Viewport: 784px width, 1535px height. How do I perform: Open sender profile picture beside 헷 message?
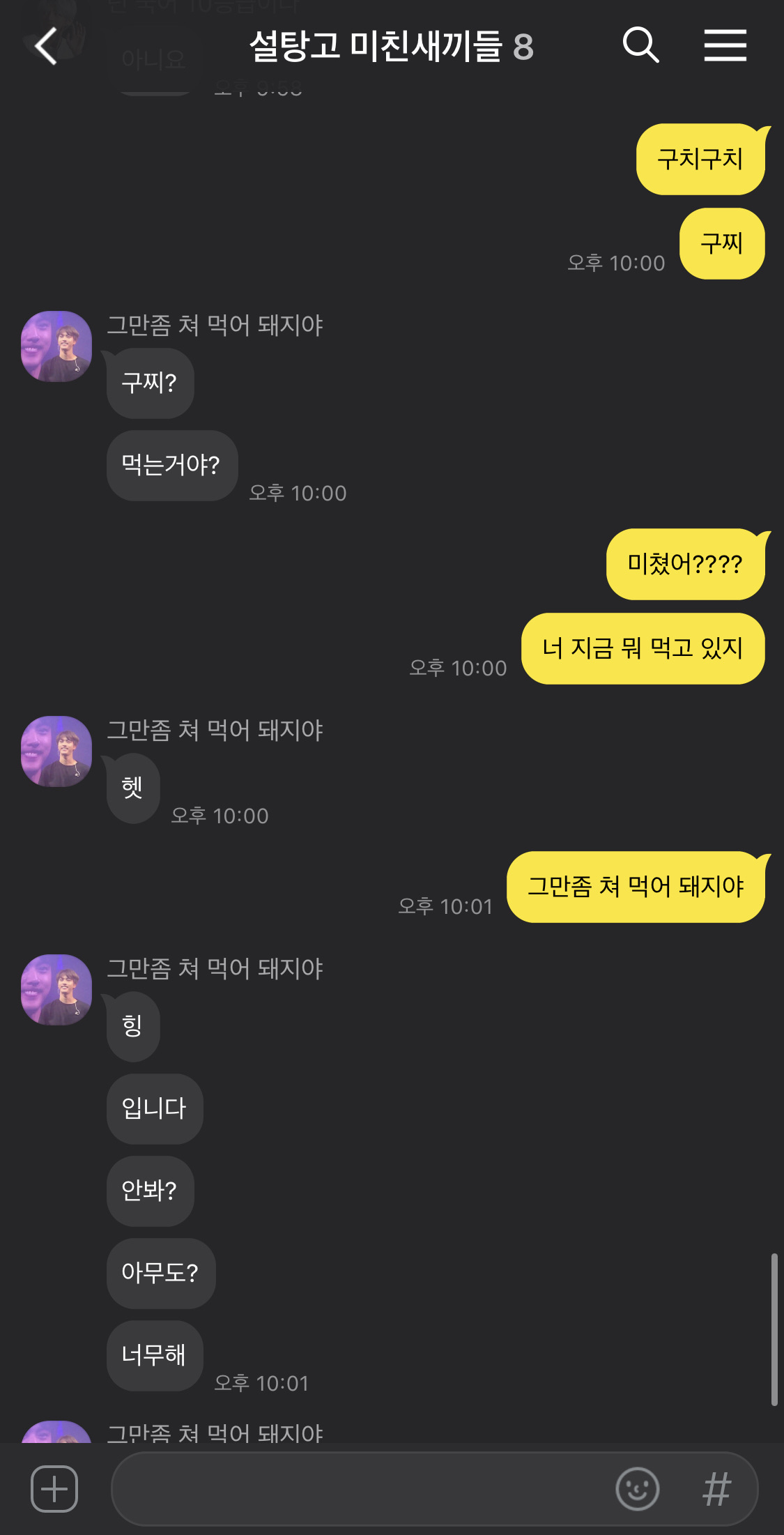click(56, 751)
